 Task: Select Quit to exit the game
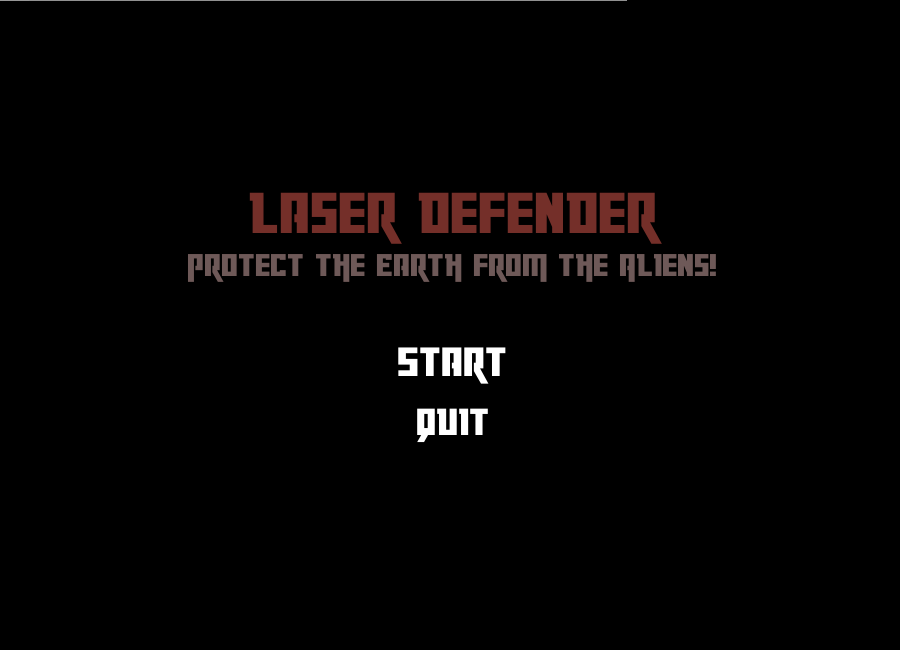(451, 422)
